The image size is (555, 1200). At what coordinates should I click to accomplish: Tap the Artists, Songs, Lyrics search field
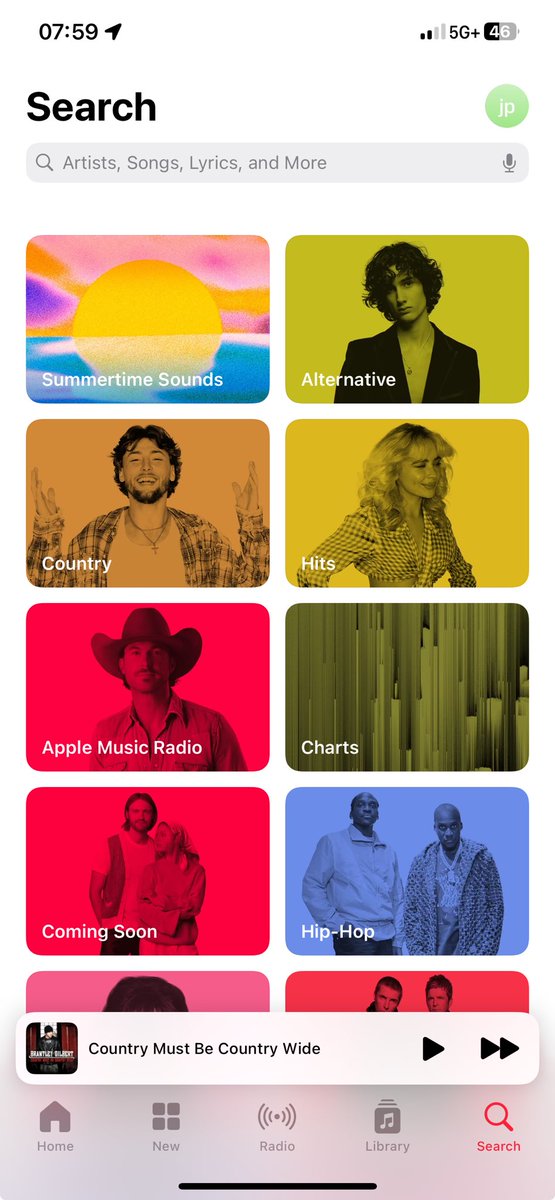pos(277,163)
